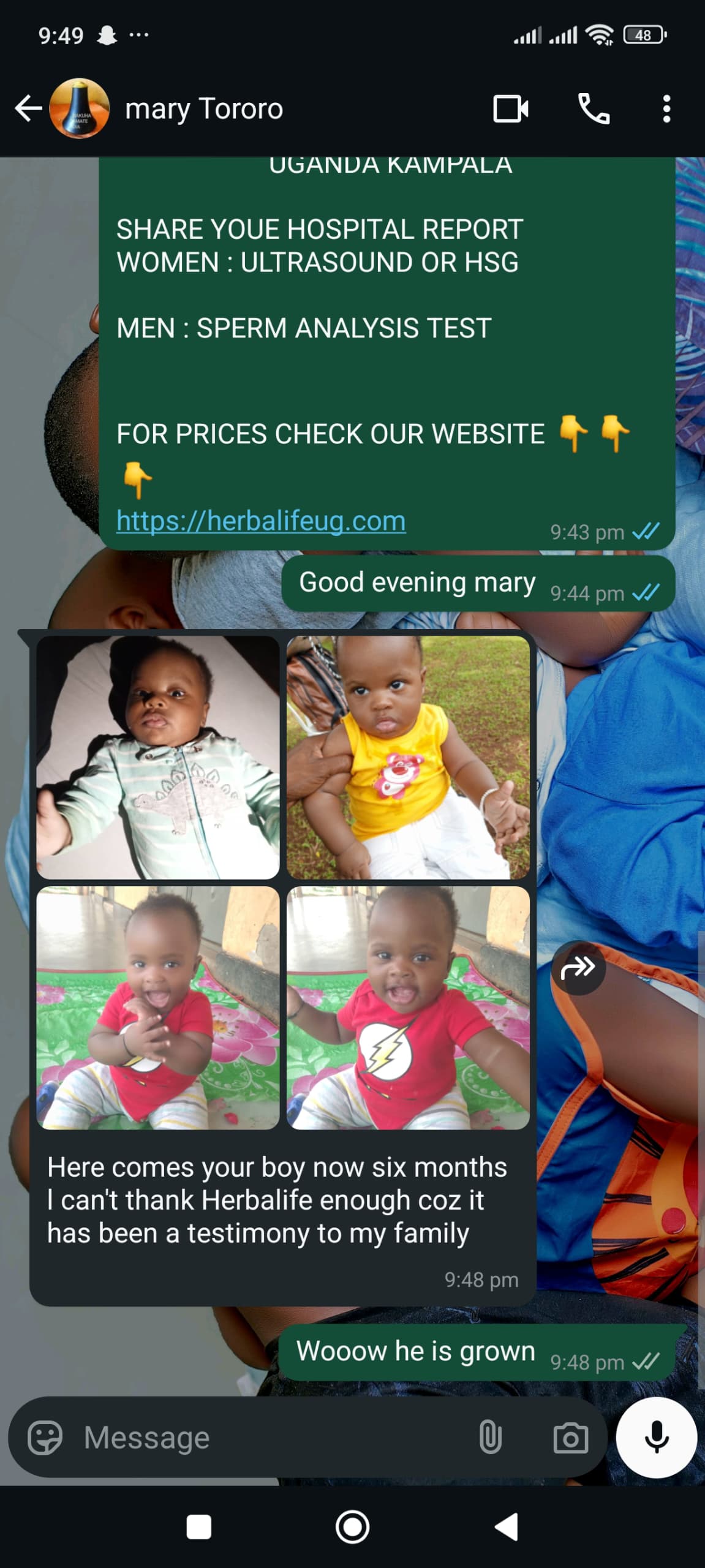Forward the received photo message
The image size is (705, 1568).
[x=578, y=967]
